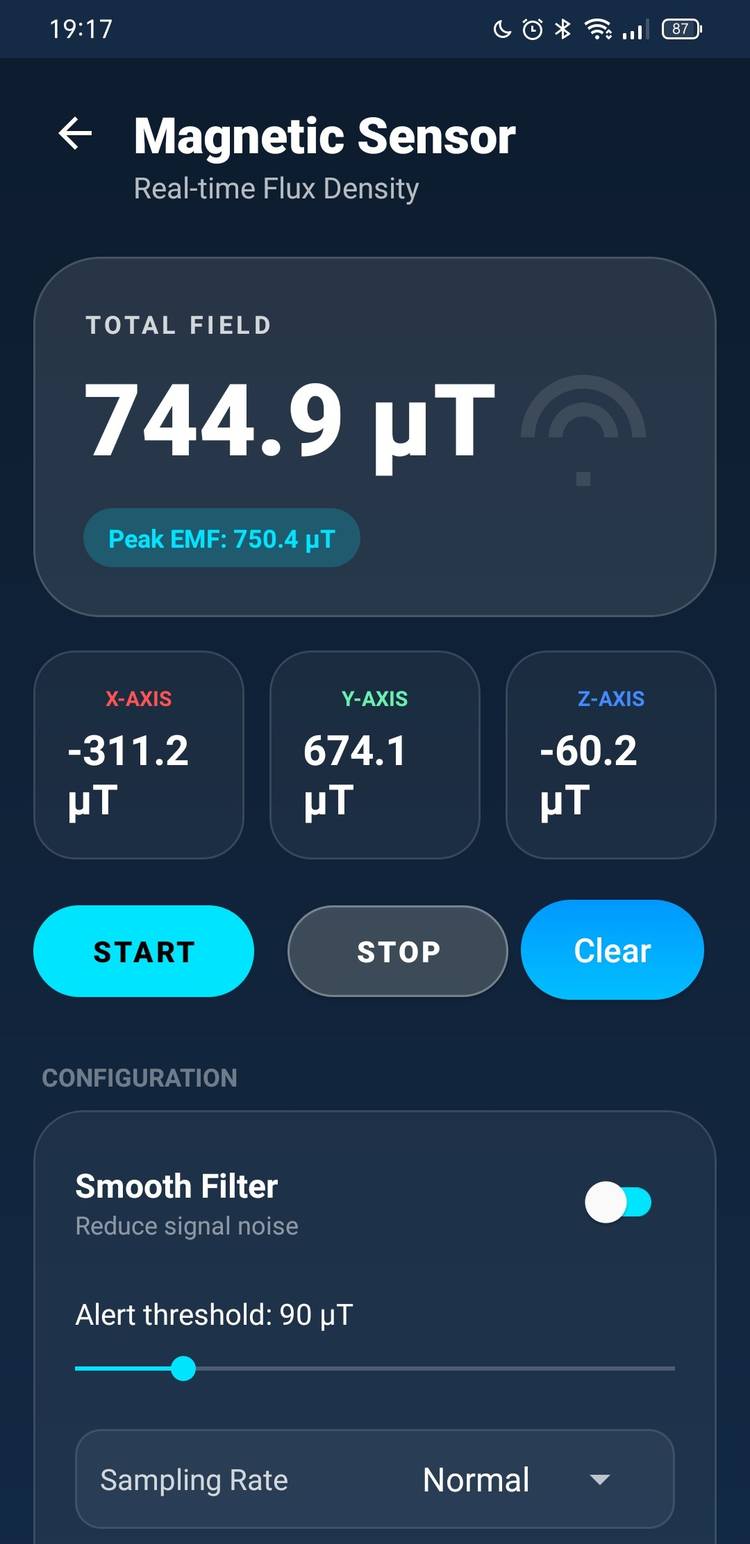Tap the Peak EMF badge
Viewport: 750px width, 1544px height.
tap(221, 538)
